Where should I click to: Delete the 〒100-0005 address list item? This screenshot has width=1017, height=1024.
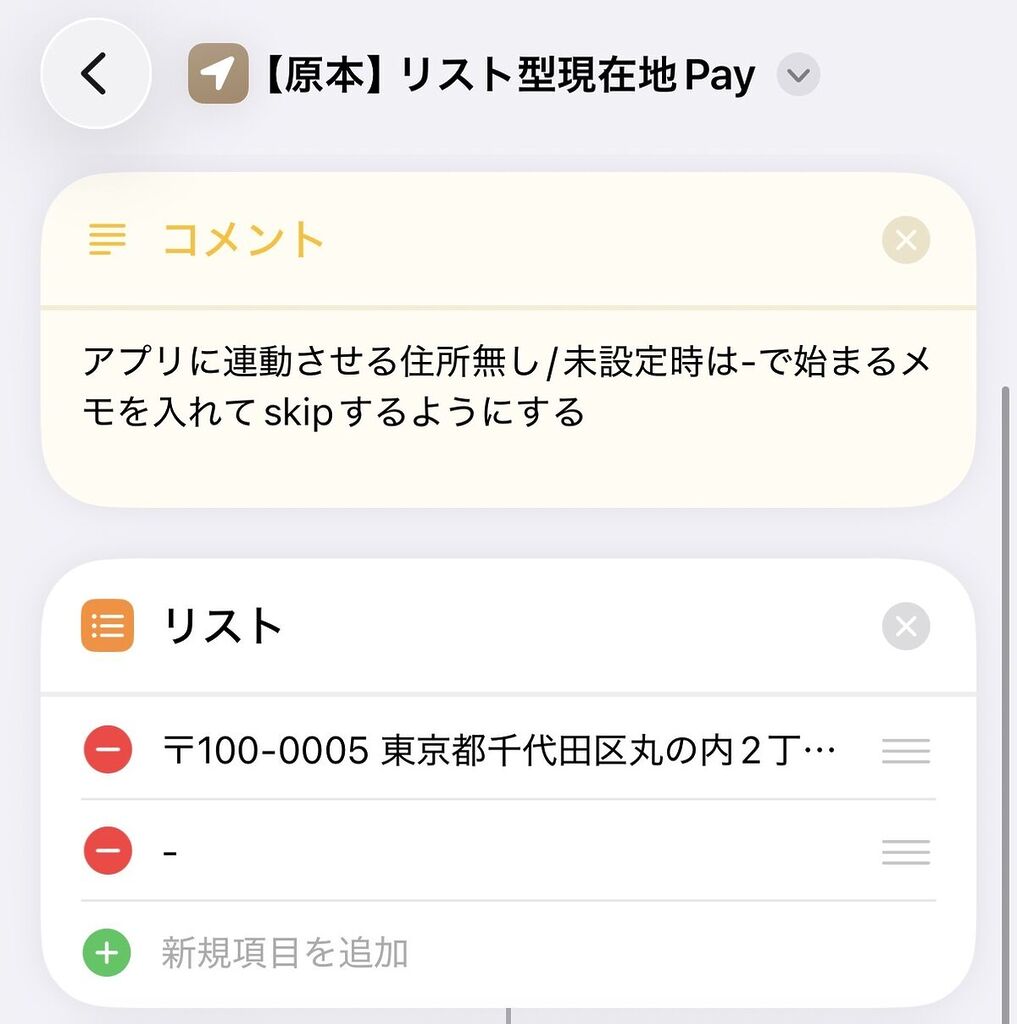tap(107, 750)
